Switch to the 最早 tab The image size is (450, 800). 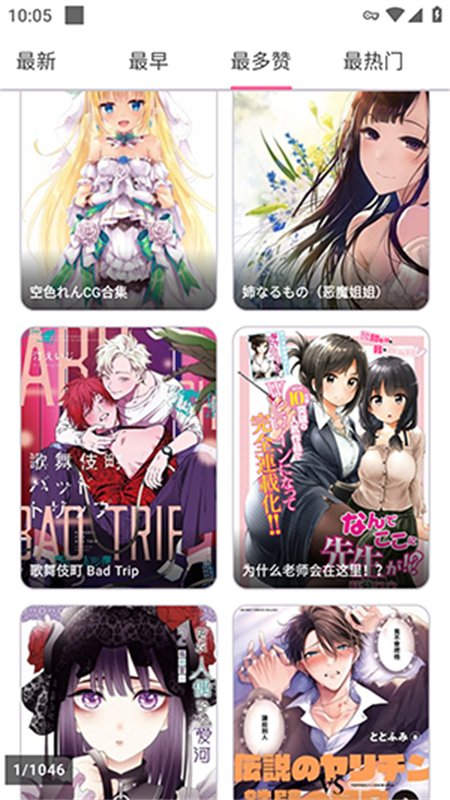(x=148, y=62)
